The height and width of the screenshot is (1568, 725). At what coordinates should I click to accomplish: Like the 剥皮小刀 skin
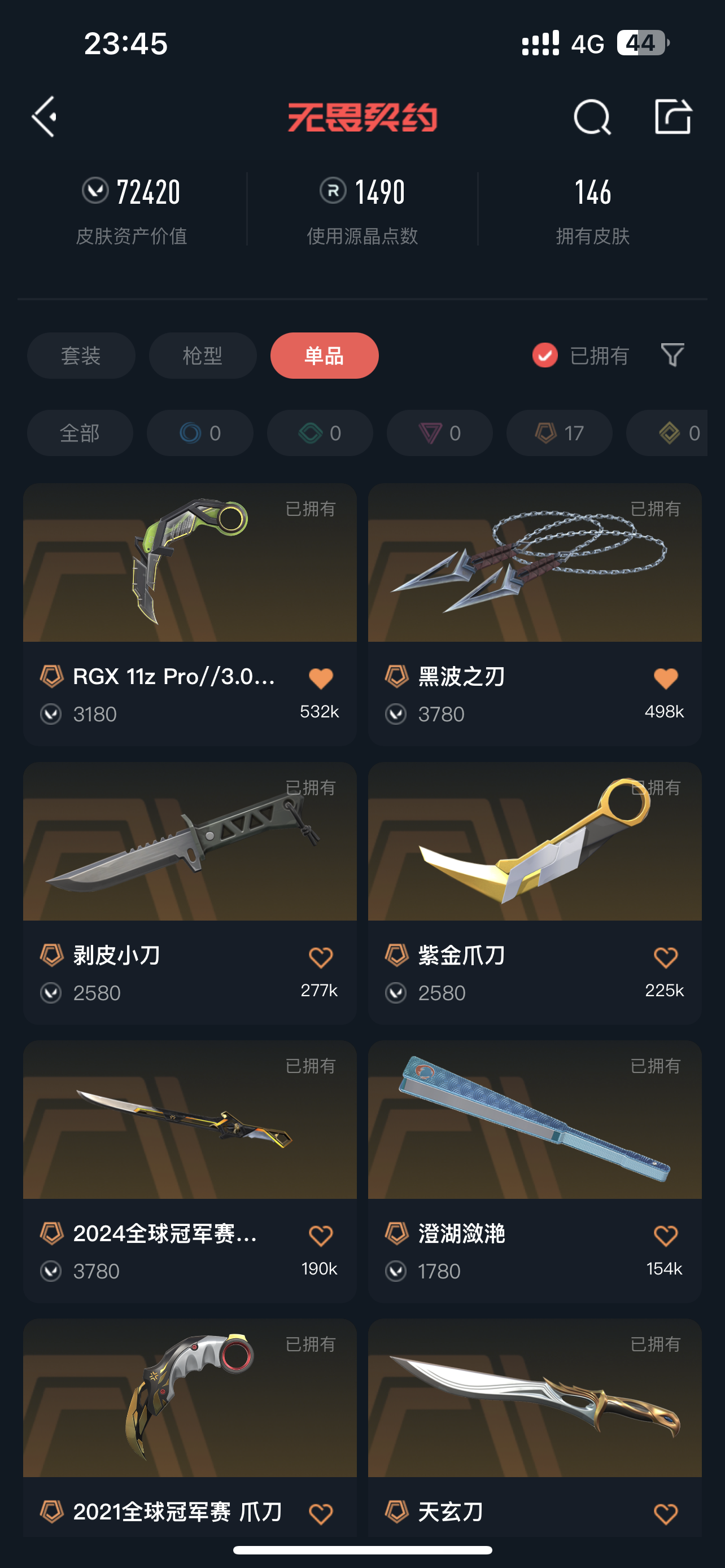(x=321, y=957)
